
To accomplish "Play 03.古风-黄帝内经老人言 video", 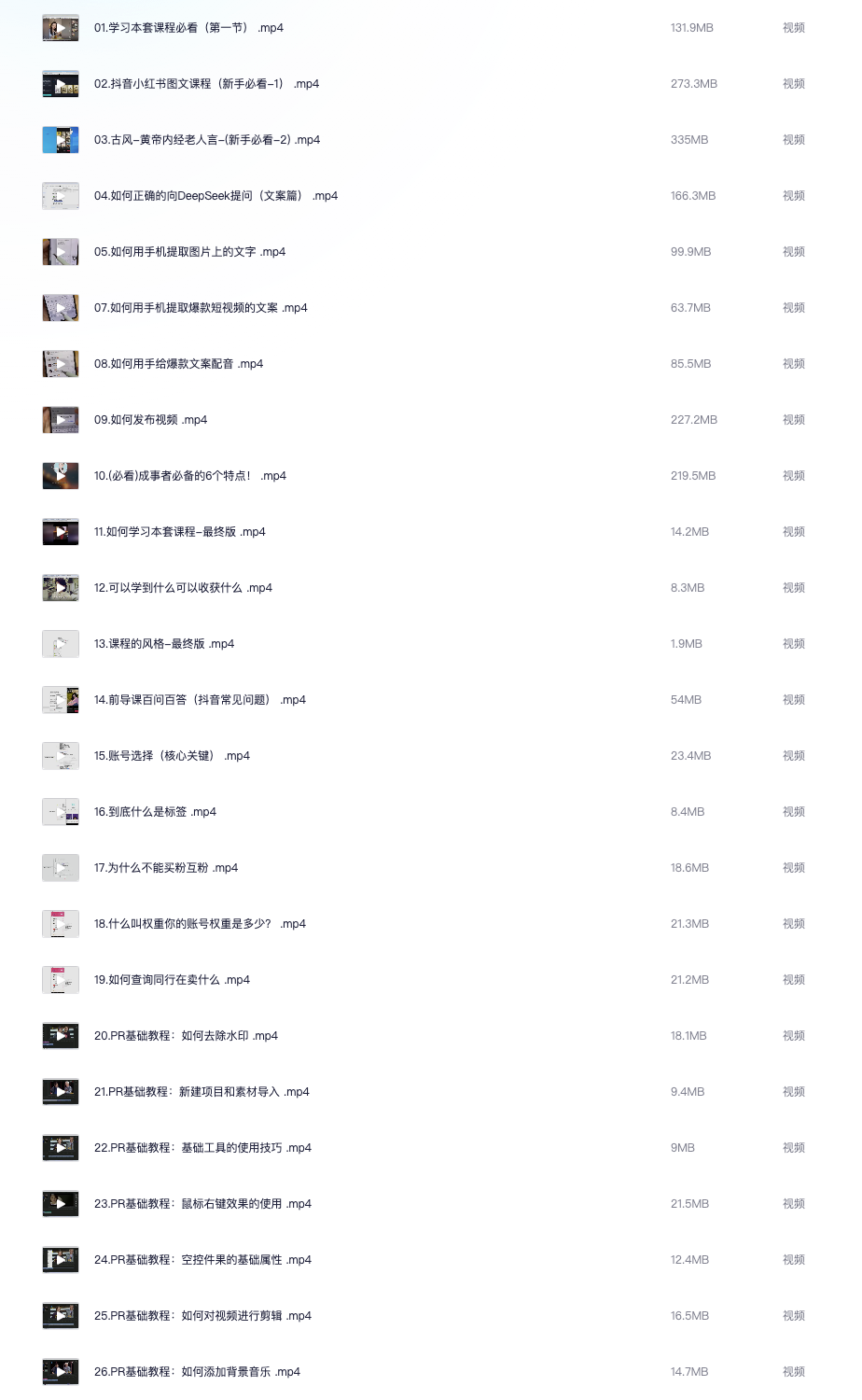I will [x=207, y=140].
